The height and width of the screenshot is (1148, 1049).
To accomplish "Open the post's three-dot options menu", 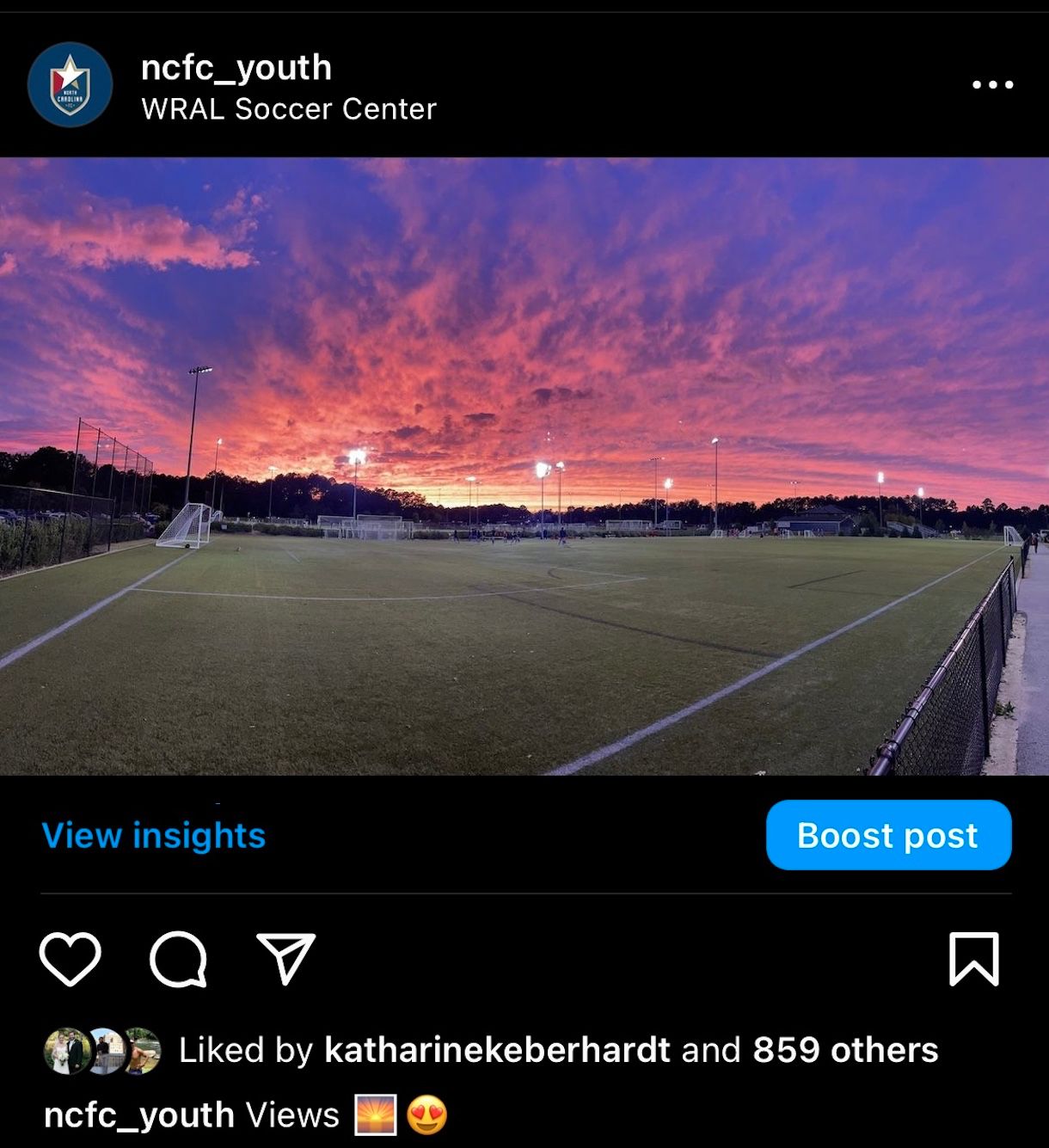I will pos(992,84).
